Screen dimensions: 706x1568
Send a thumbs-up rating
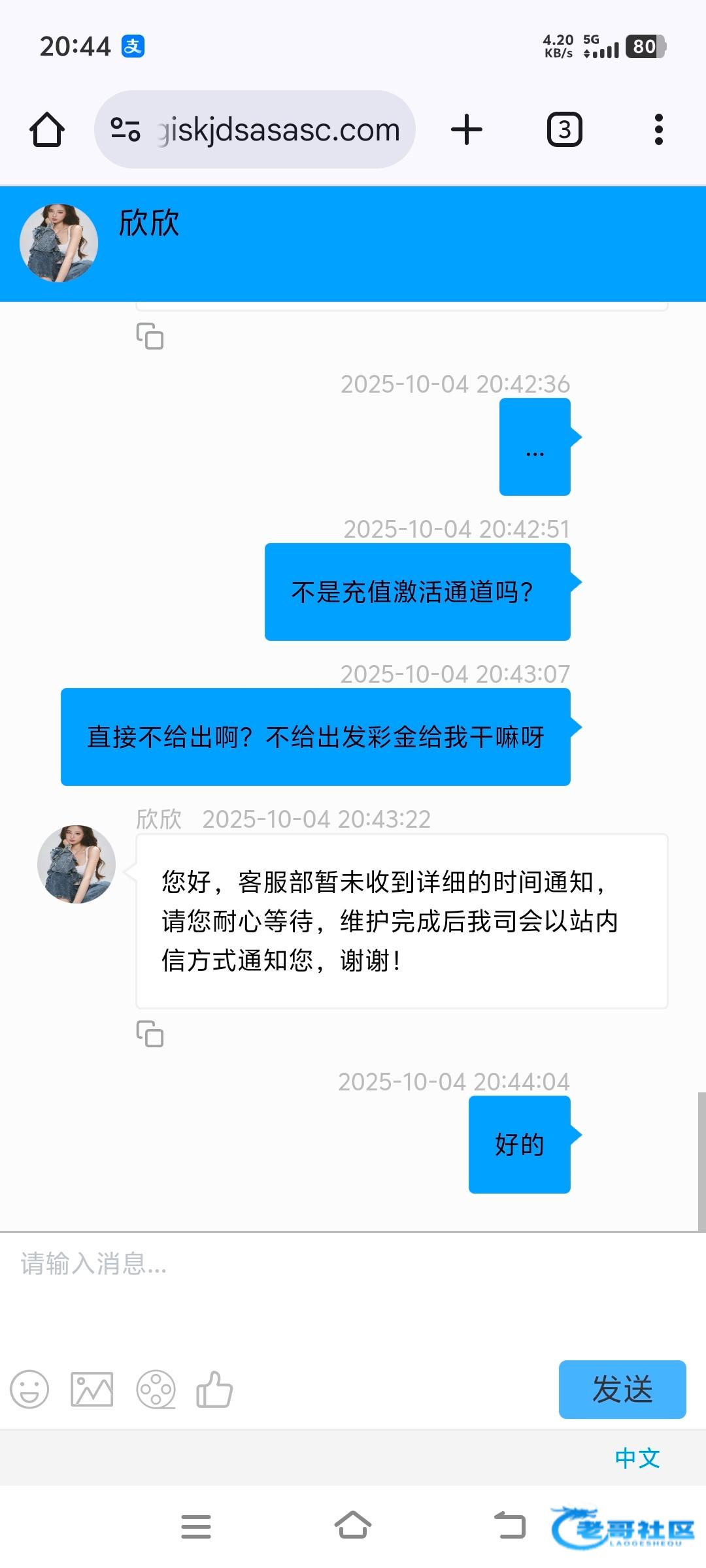[214, 1389]
